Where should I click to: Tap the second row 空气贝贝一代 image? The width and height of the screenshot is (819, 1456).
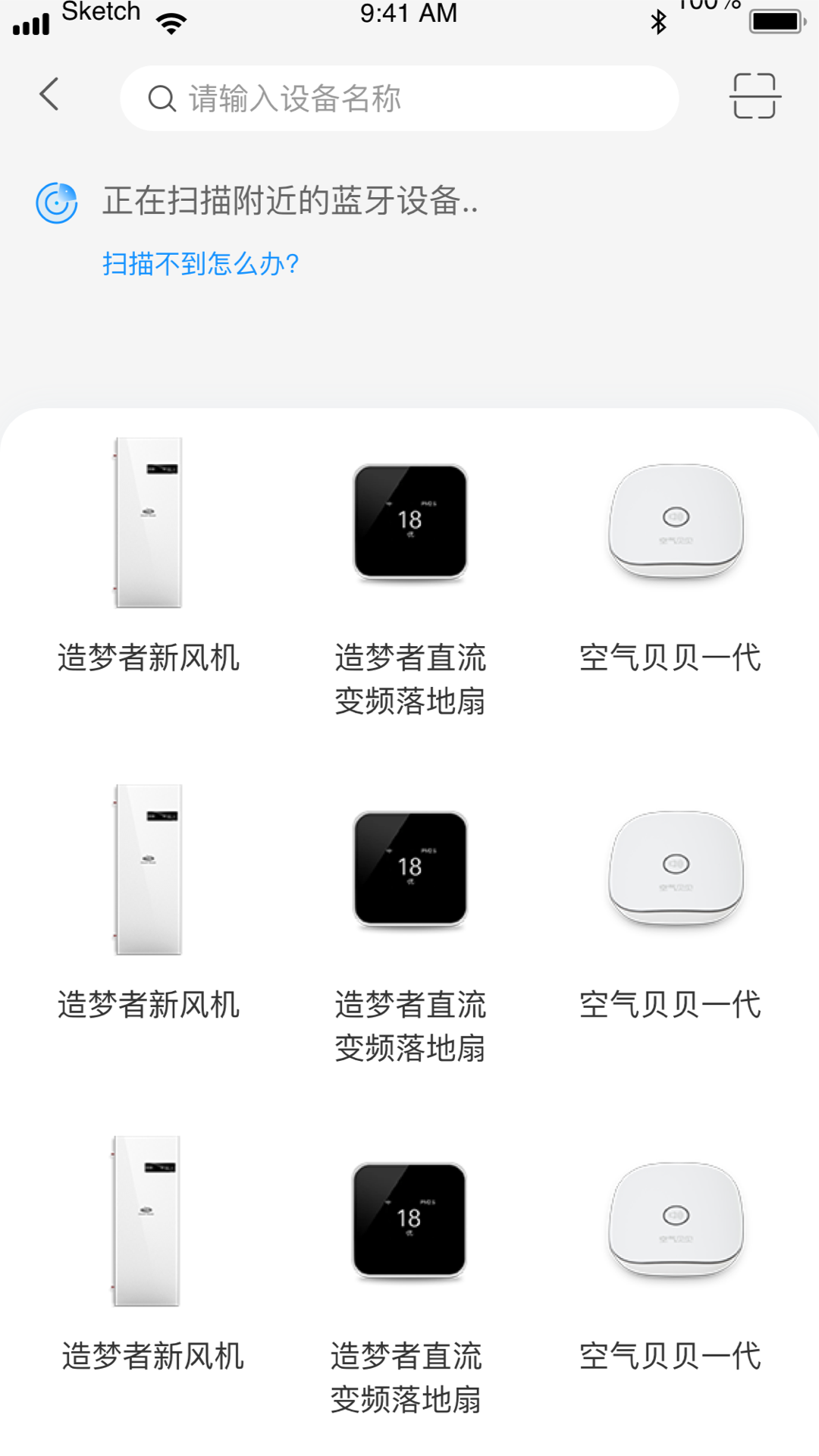click(x=672, y=872)
